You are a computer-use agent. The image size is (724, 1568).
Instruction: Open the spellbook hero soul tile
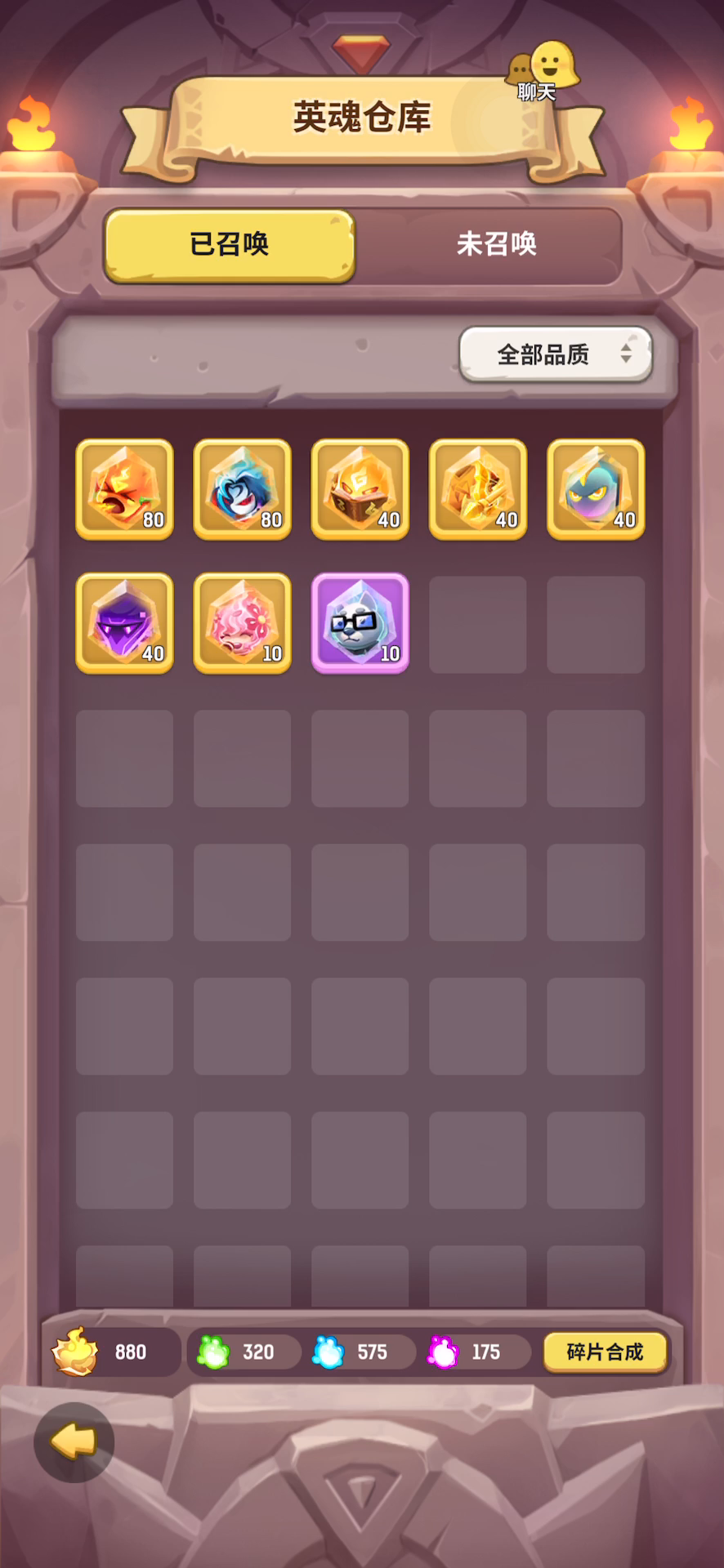click(x=360, y=489)
